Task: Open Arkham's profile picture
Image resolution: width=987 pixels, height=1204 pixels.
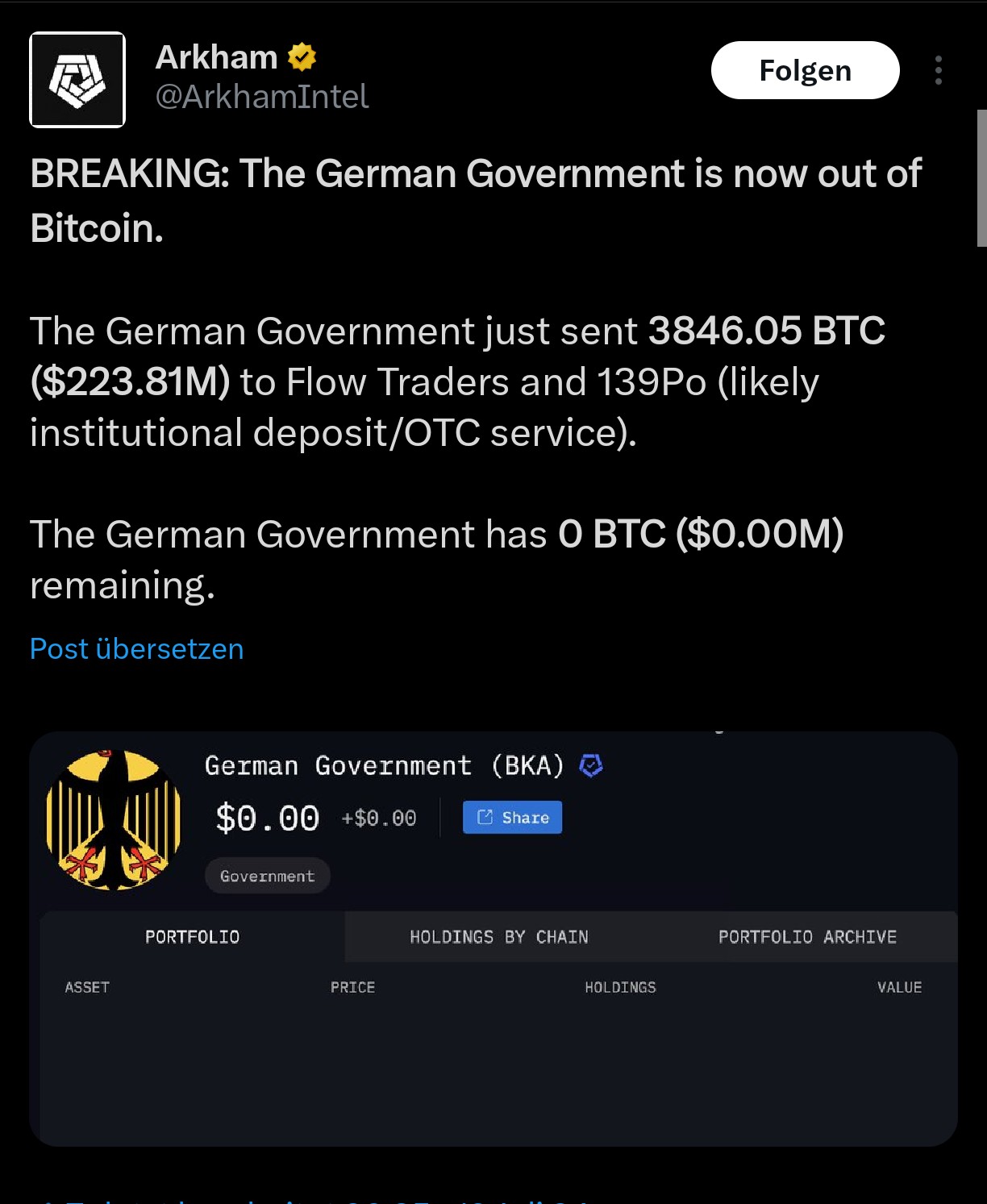Action: coord(77,80)
